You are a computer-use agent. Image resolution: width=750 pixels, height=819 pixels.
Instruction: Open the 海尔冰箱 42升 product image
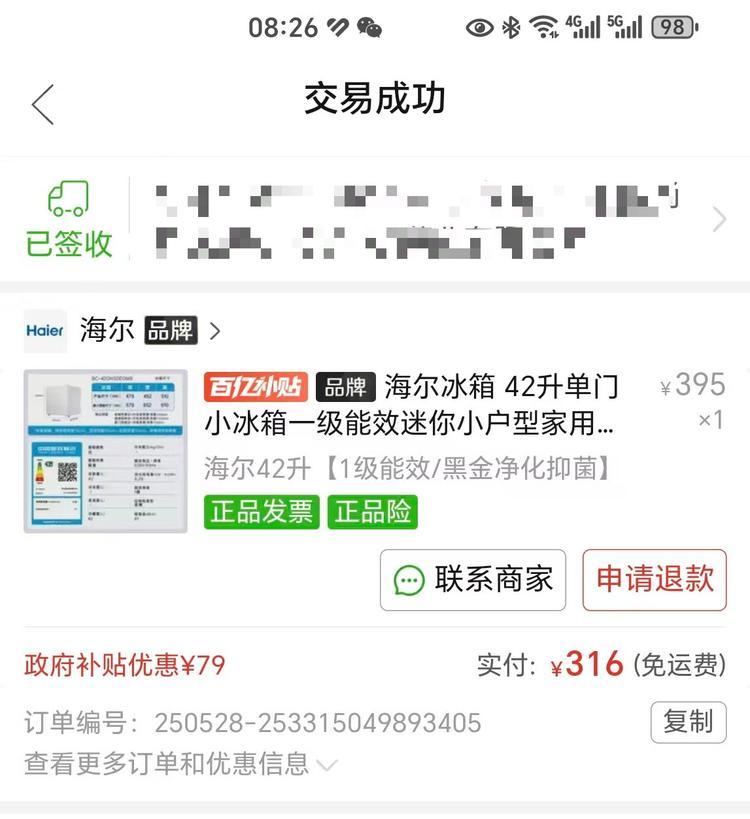106,450
